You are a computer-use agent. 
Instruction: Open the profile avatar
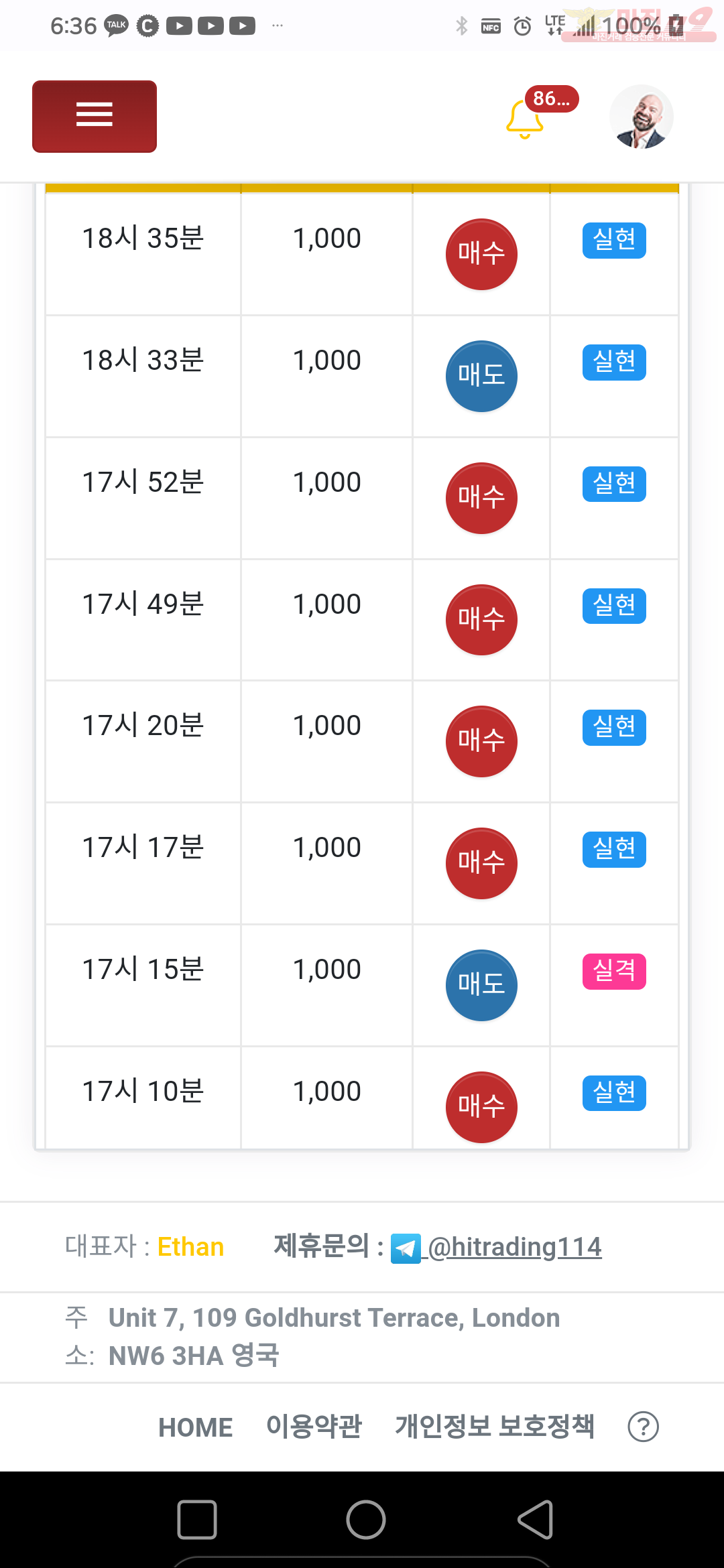coord(642,117)
